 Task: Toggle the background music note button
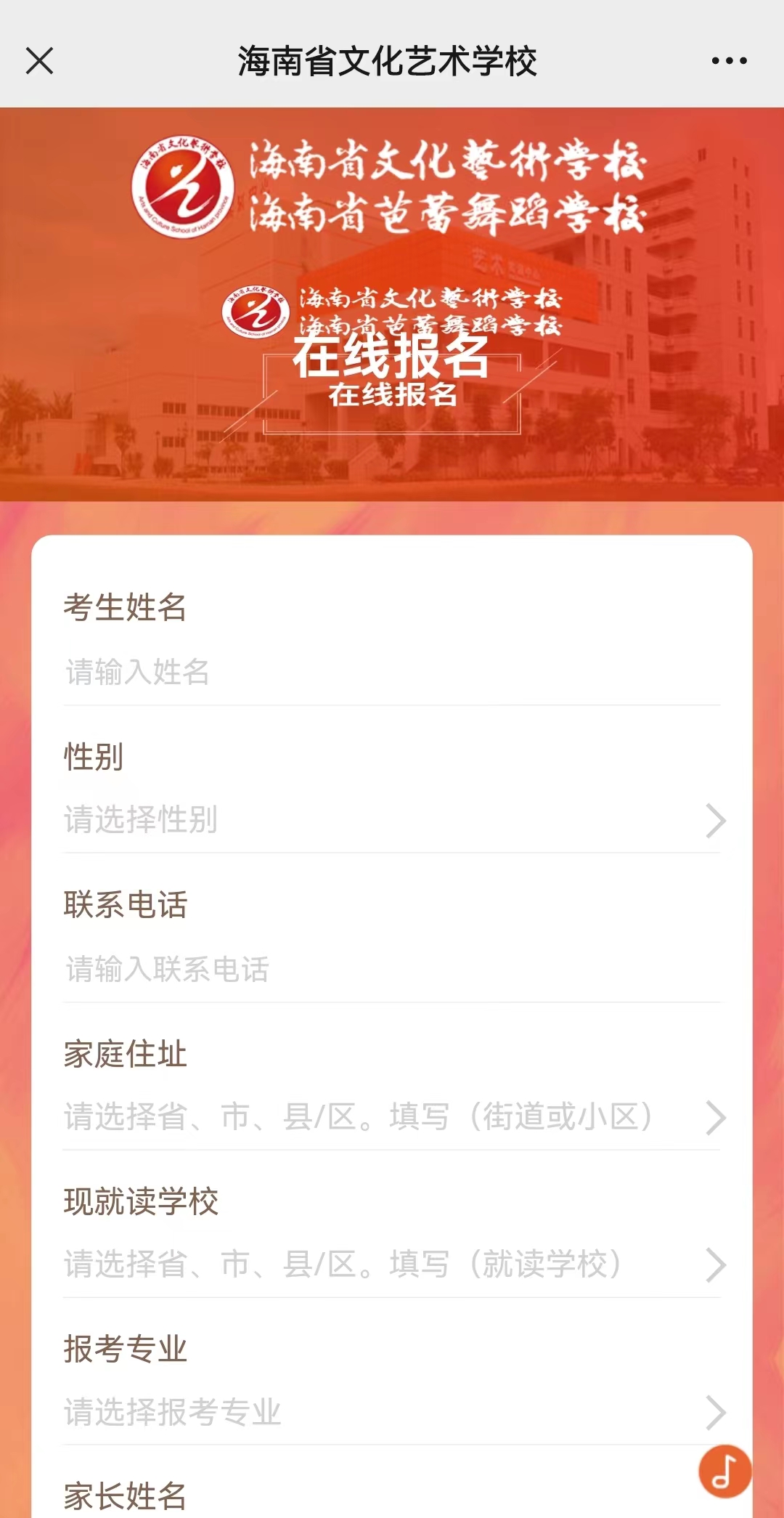coord(724,1472)
